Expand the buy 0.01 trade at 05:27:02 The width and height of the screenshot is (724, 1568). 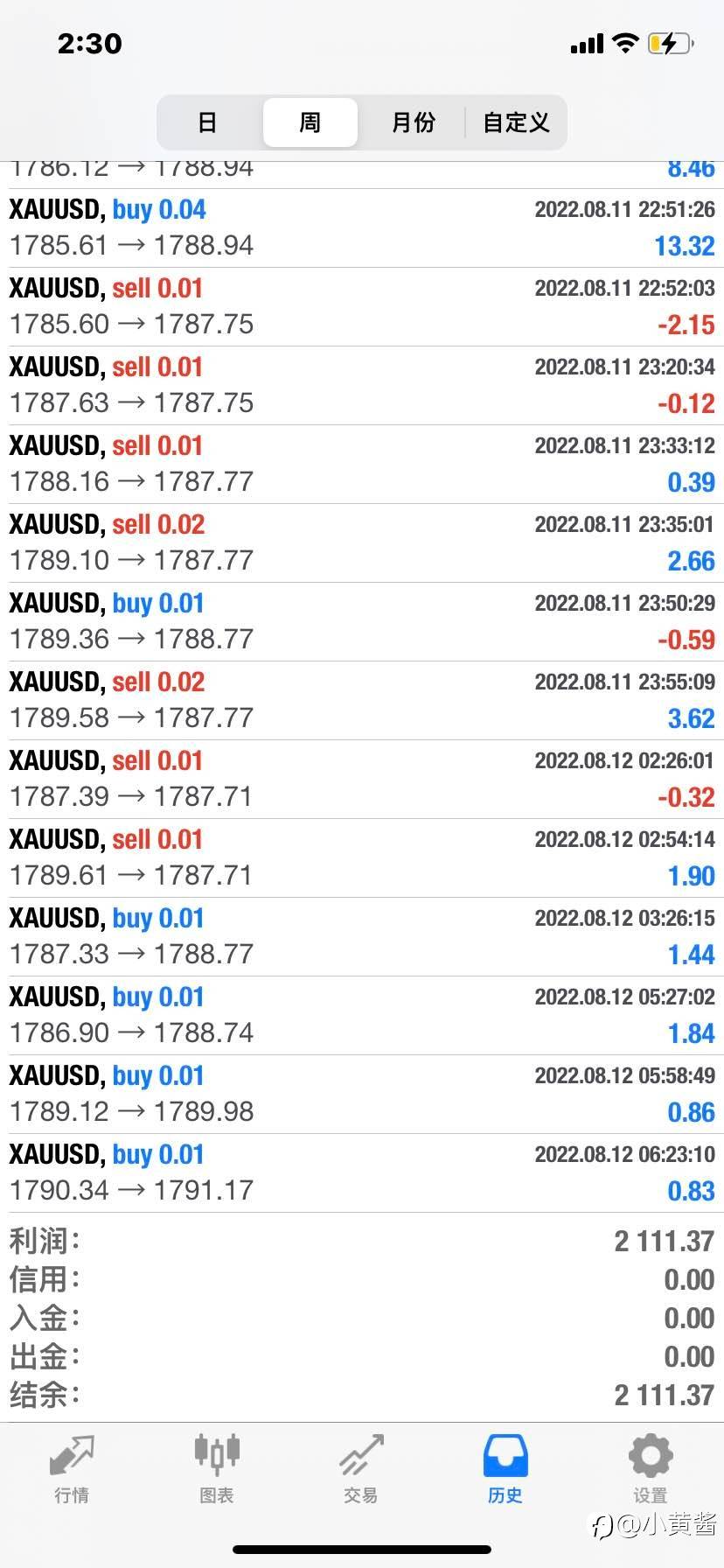362,1016
